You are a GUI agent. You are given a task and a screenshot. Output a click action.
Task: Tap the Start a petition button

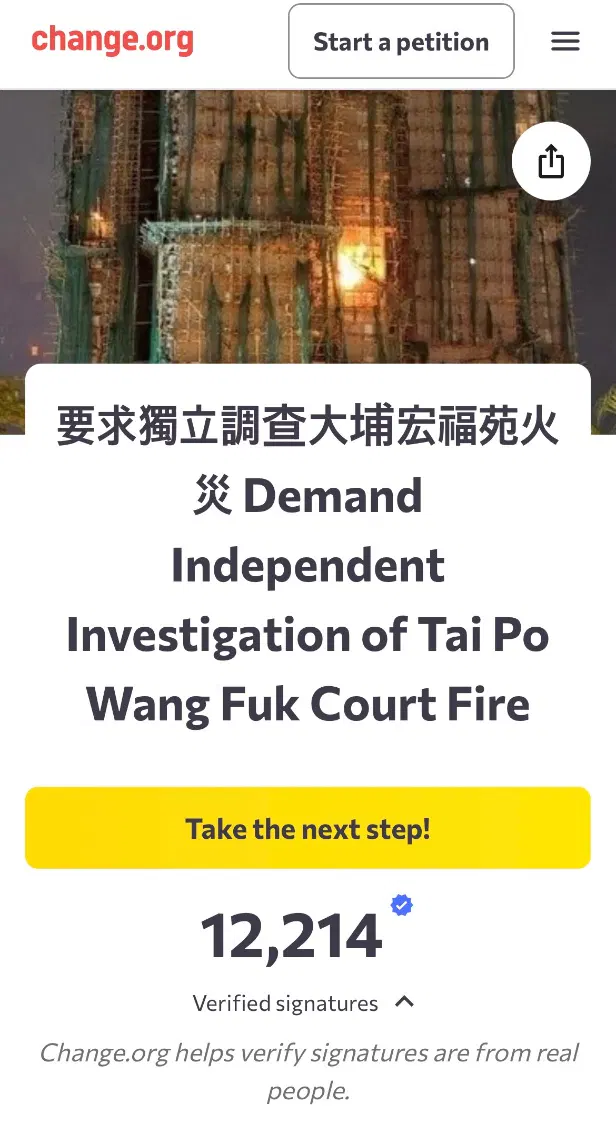pyautogui.click(x=401, y=42)
